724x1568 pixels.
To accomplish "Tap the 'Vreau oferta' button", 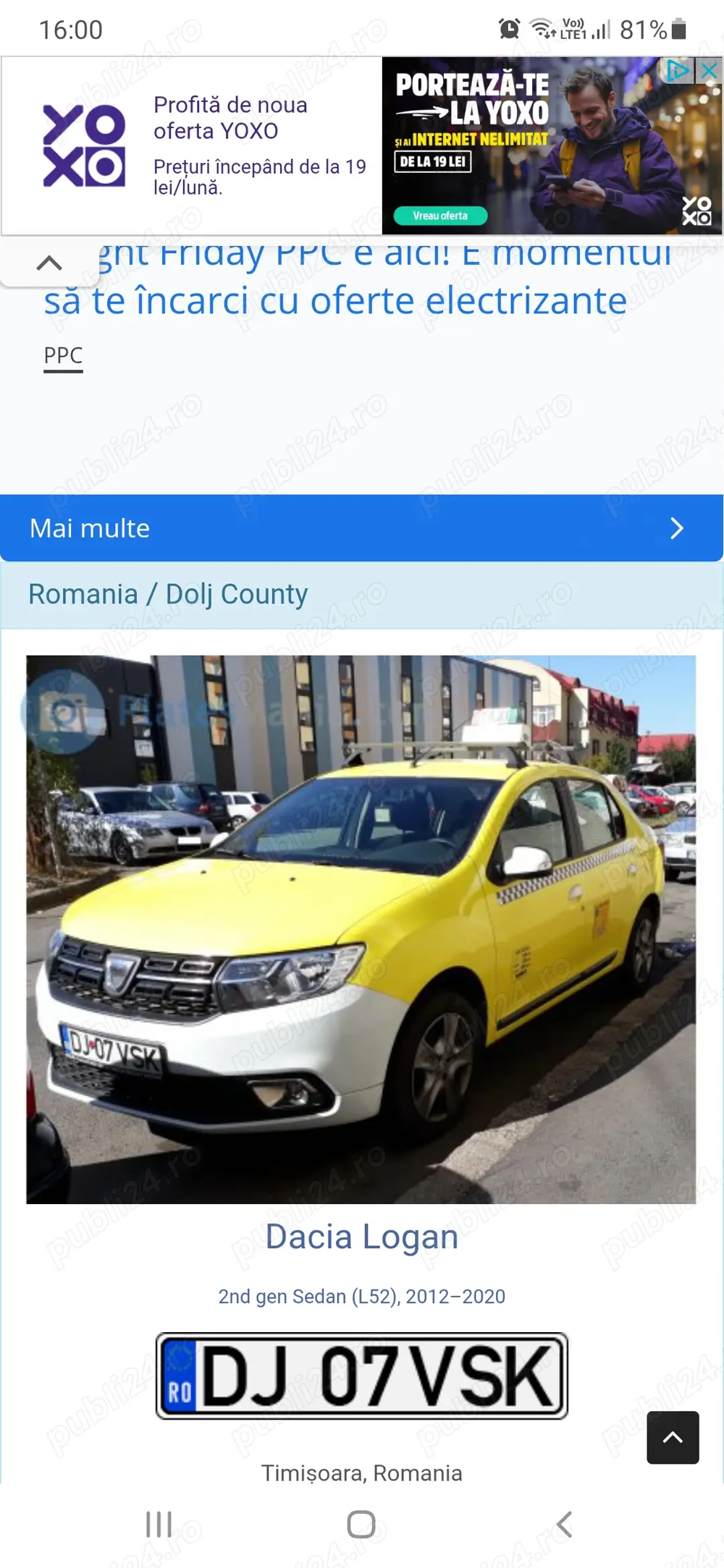I will (440, 216).
